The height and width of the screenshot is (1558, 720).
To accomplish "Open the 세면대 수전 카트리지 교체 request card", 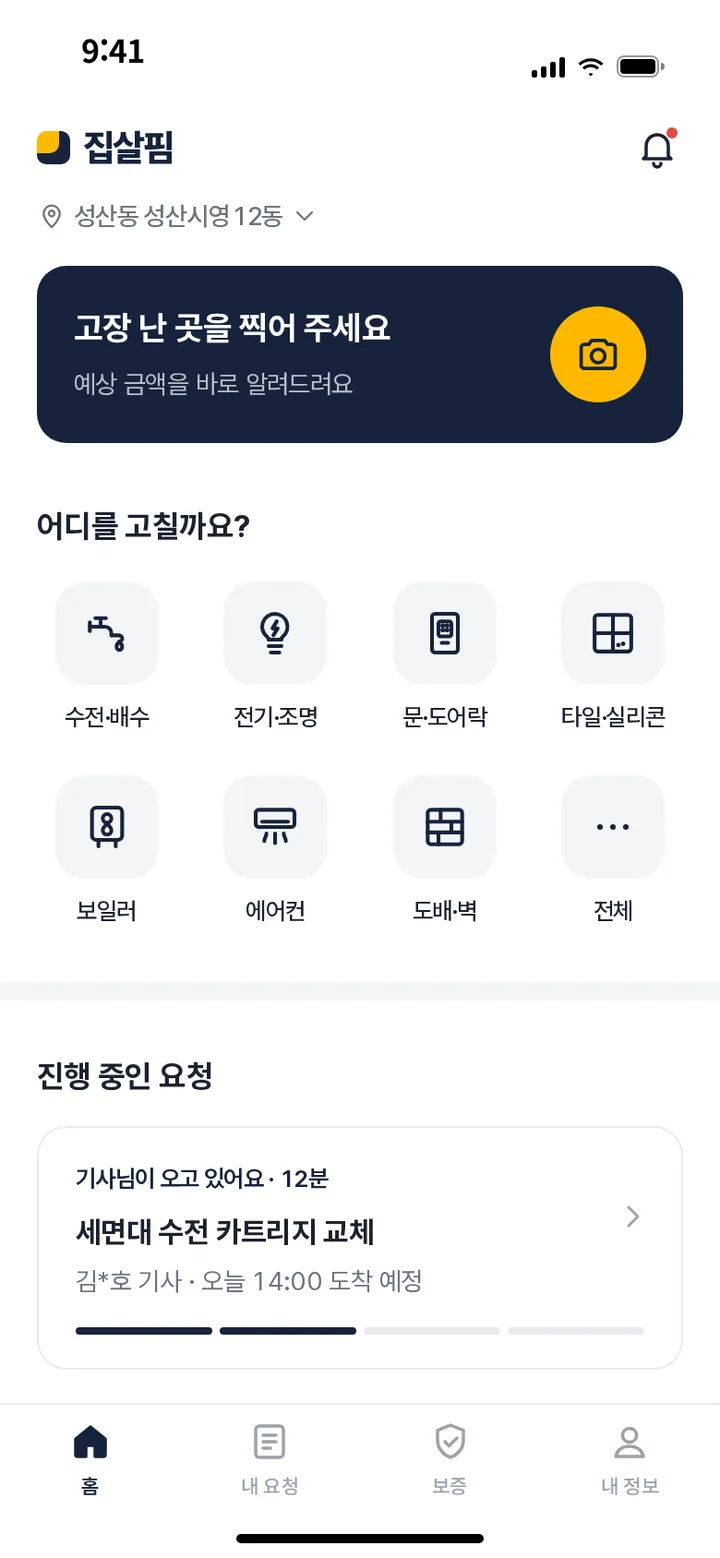I will [360, 1248].
